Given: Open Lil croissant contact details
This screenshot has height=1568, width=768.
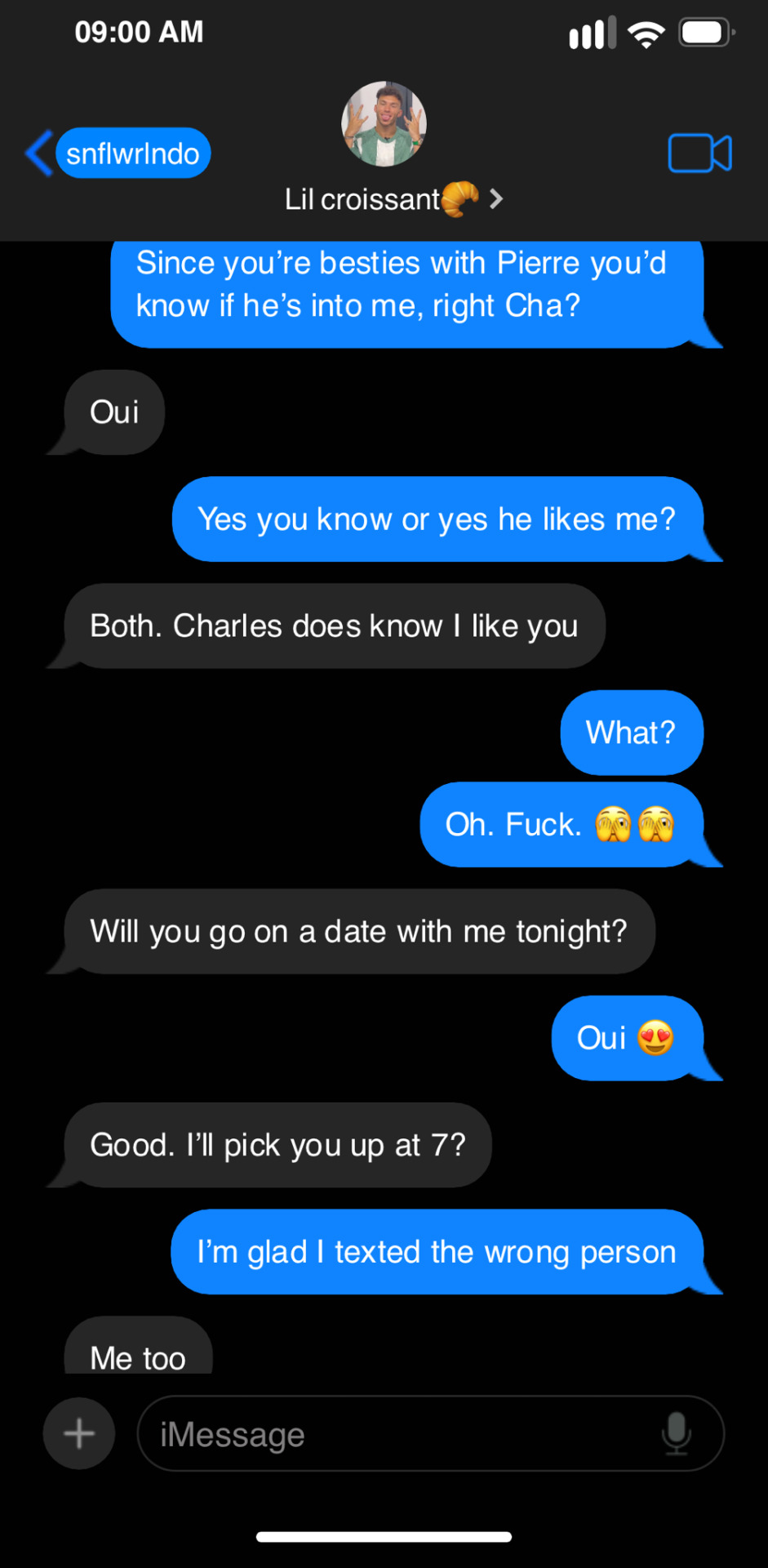Looking at the screenshot, I should pyautogui.click(x=393, y=199).
